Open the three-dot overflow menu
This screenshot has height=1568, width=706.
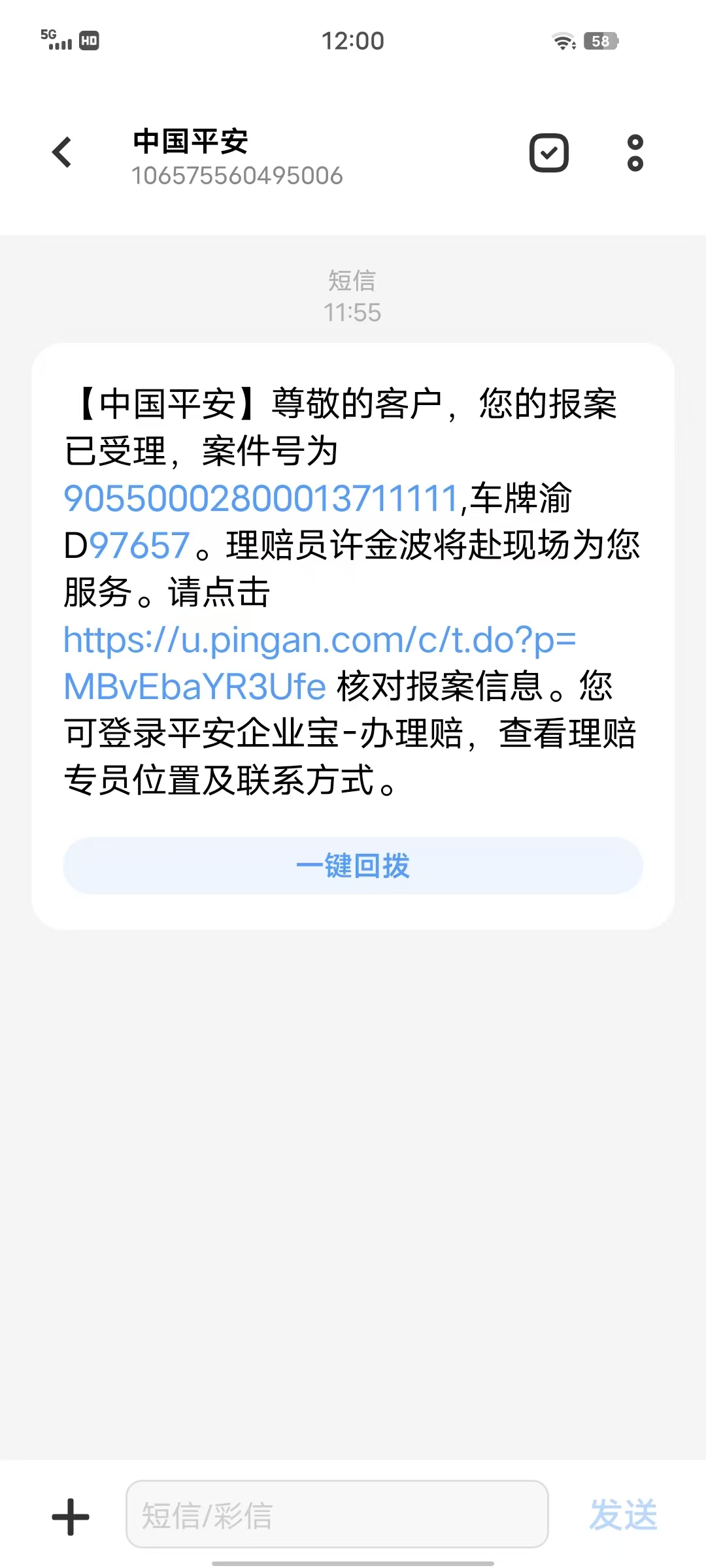pyautogui.click(x=635, y=153)
